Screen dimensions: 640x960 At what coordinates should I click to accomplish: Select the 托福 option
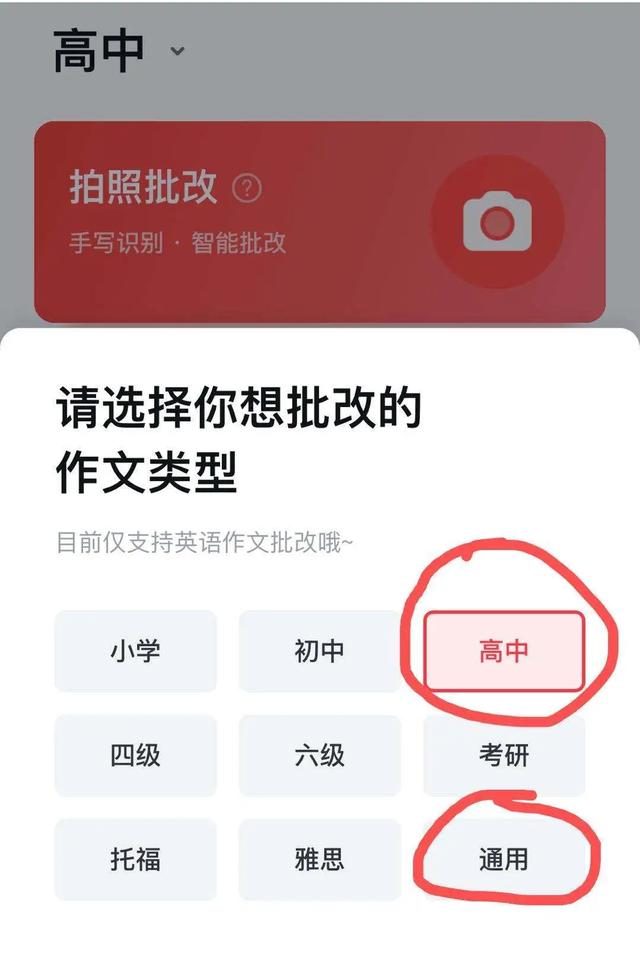(135, 859)
